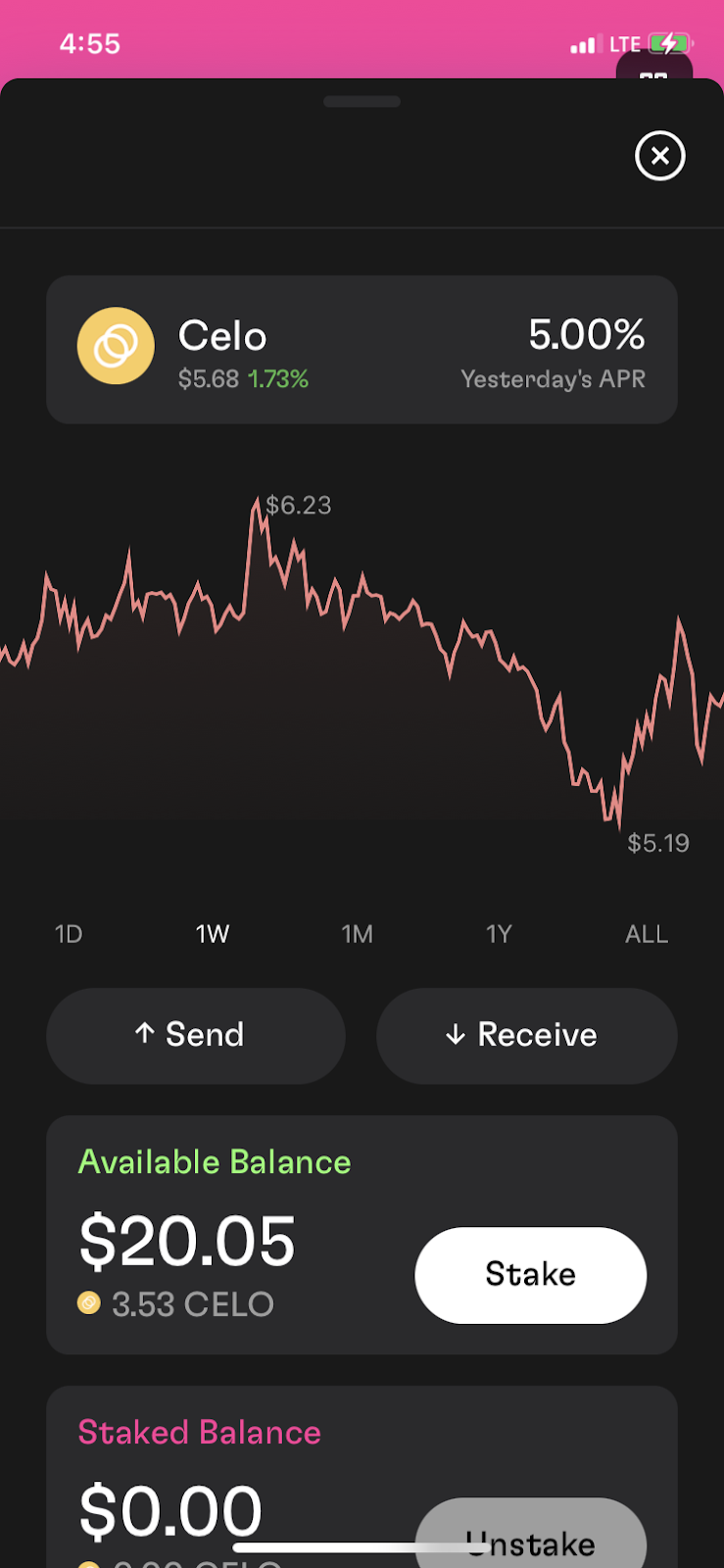This screenshot has height=1568, width=724.
Task: Tap the Unstake button
Action: coord(531,1535)
